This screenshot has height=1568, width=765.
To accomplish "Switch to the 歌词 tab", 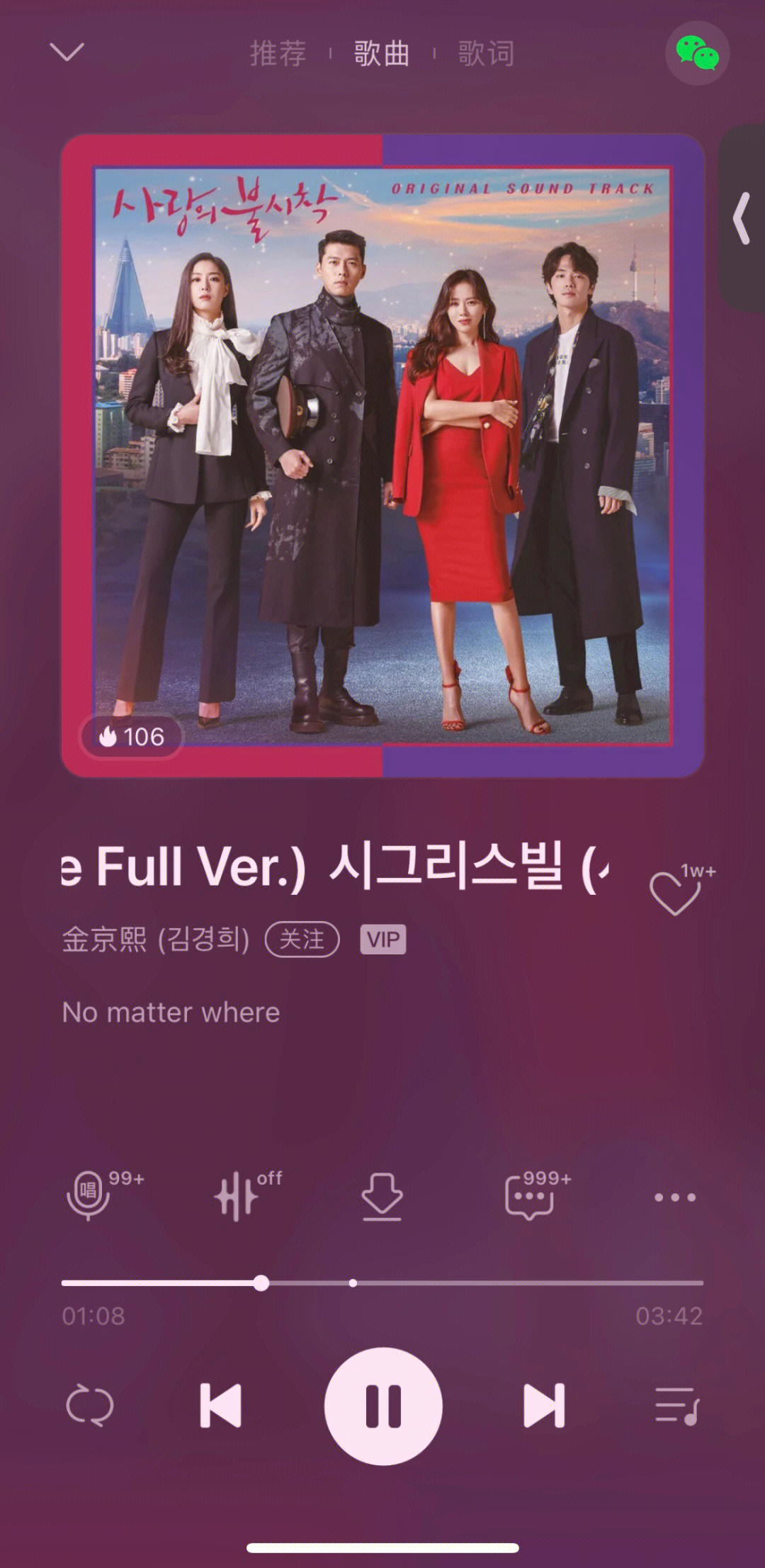I will [x=486, y=54].
